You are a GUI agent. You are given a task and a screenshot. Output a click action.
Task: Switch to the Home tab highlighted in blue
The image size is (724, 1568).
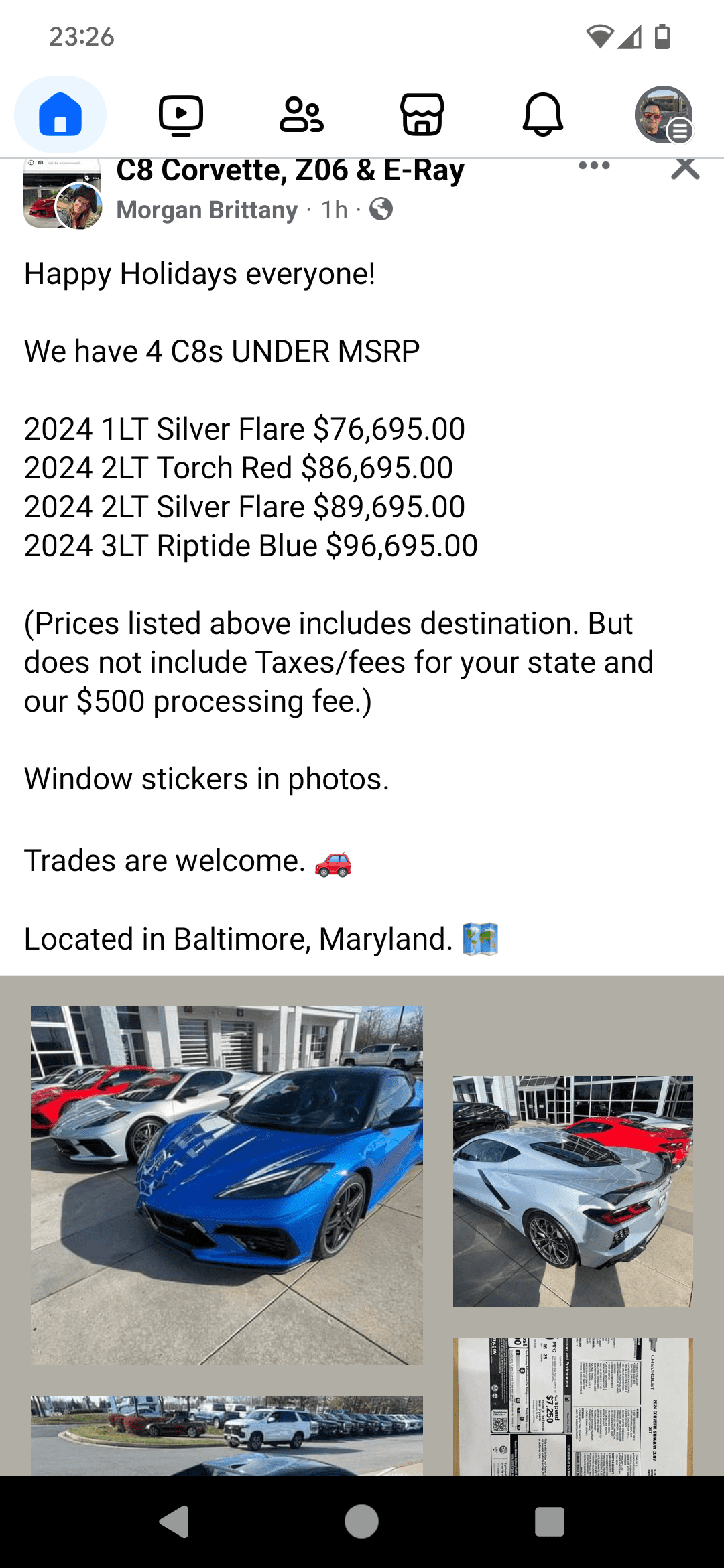[60, 114]
